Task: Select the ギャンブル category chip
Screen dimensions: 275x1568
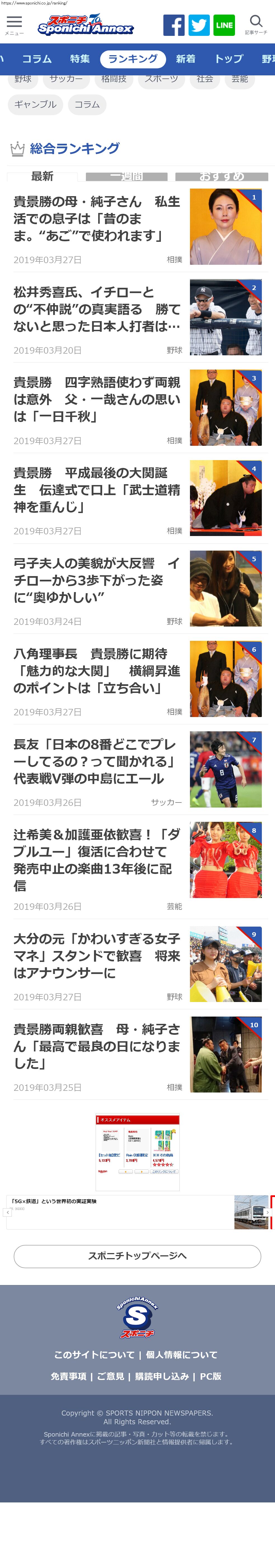Action: pyautogui.click(x=35, y=105)
